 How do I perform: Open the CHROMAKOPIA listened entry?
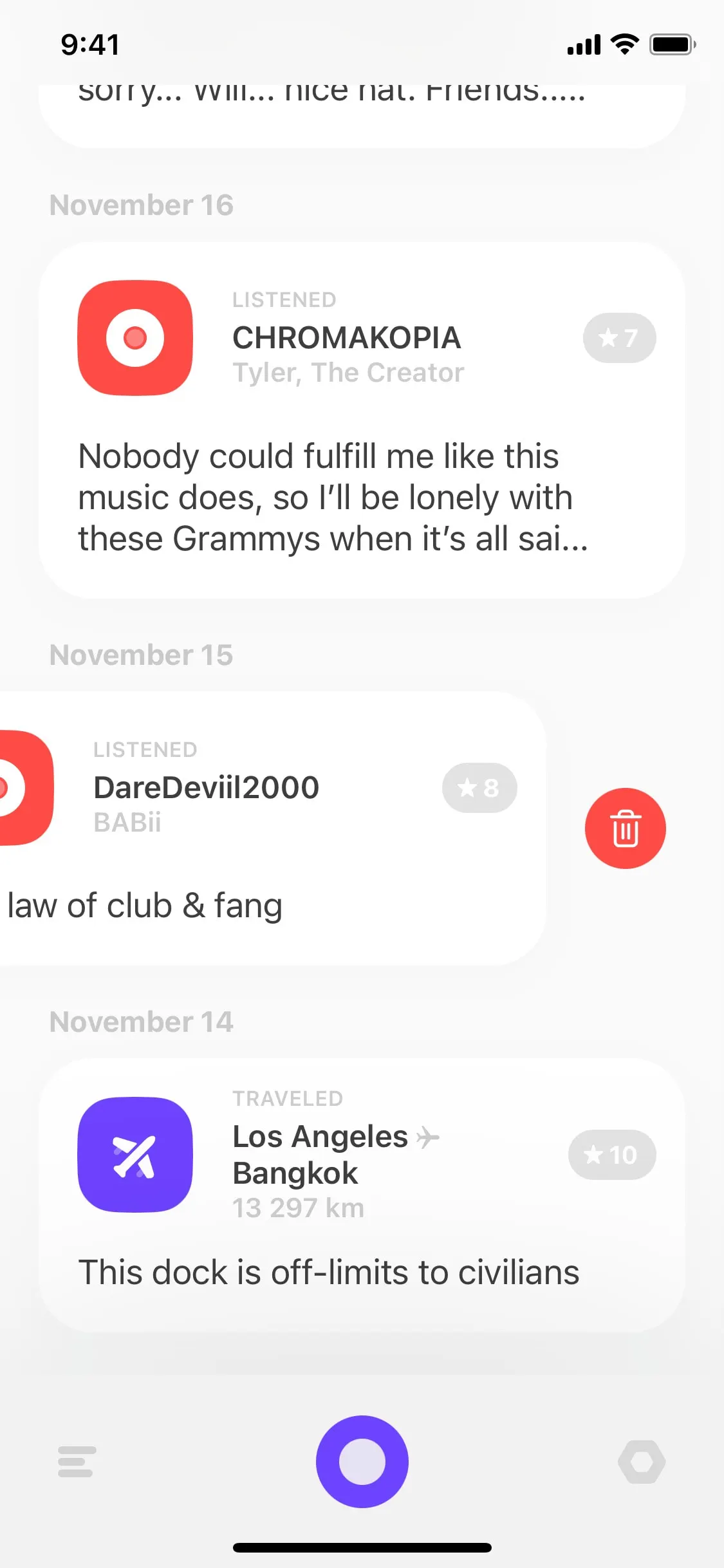(x=362, y=420)
